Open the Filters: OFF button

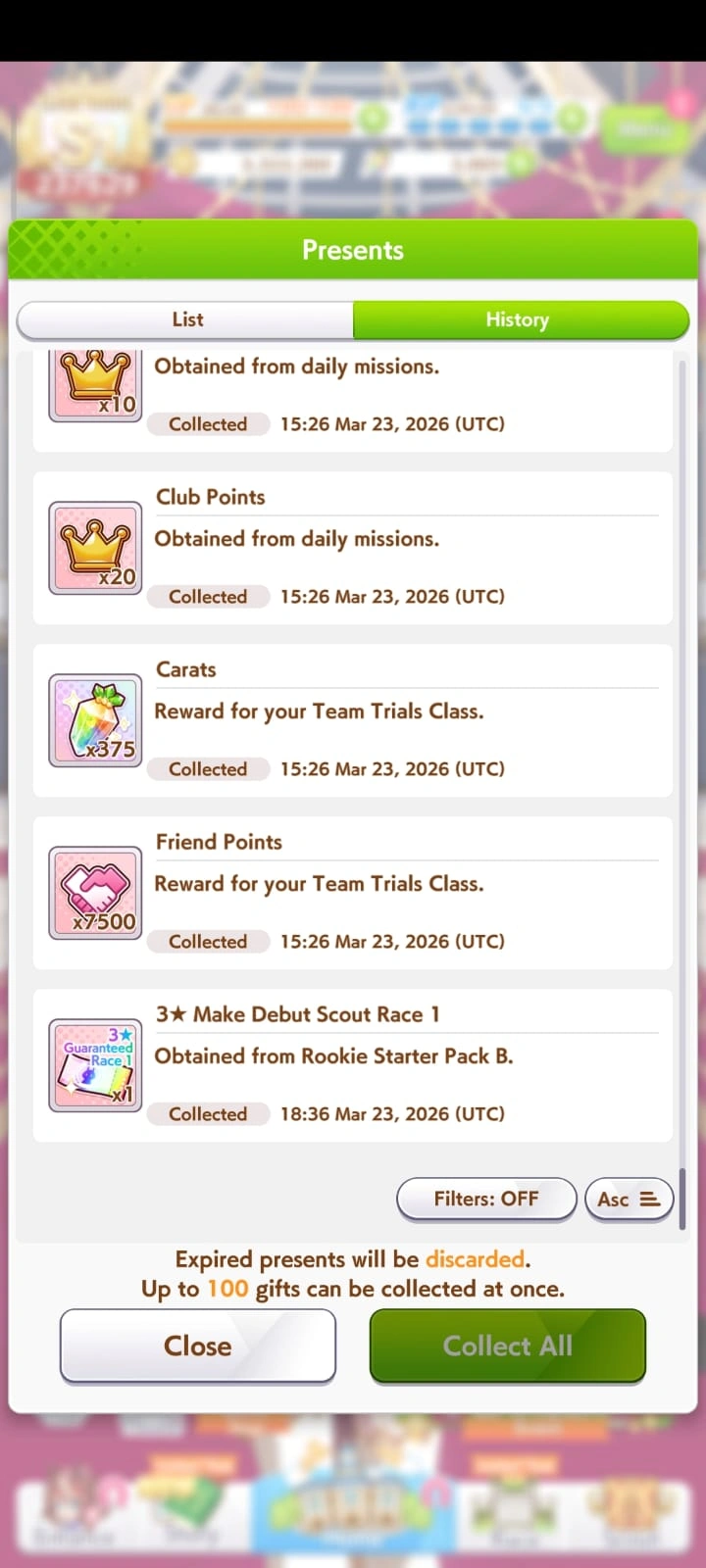pyautogui.click(x=486, y=1199)
